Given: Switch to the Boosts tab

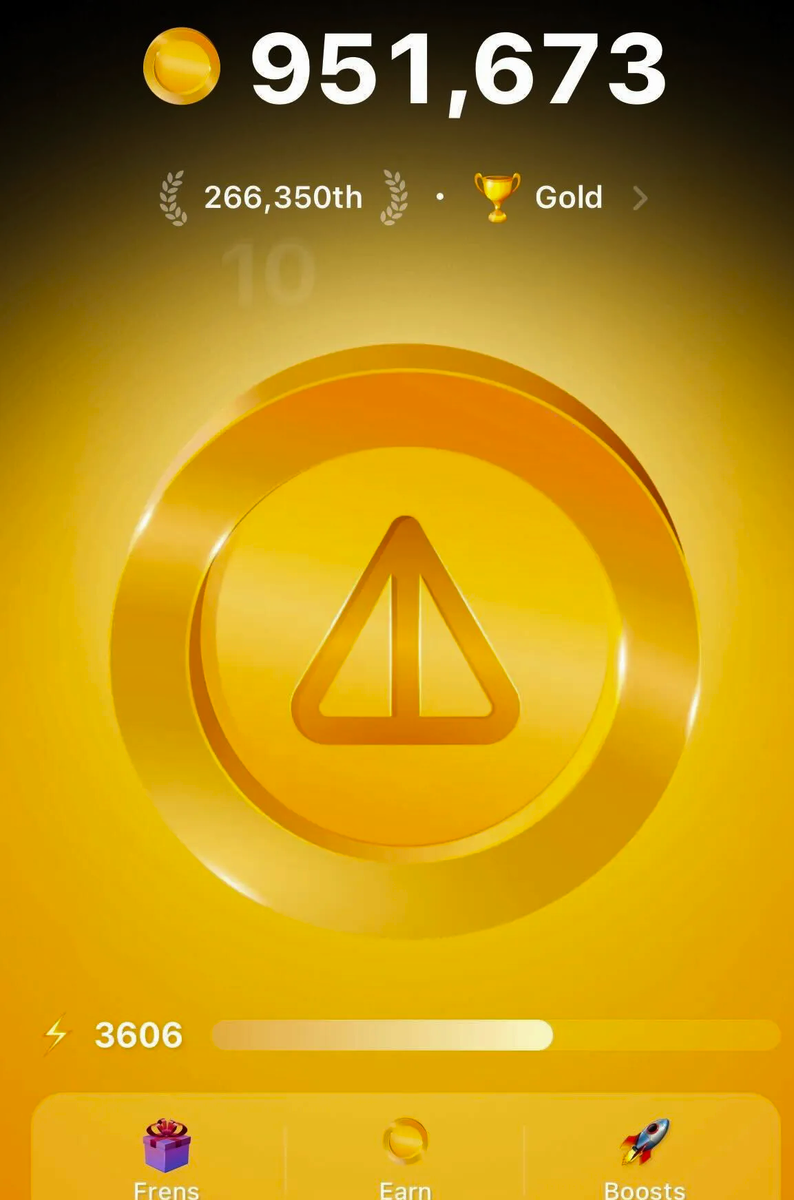Looking at the screenshot, I should pos(645,1160).
